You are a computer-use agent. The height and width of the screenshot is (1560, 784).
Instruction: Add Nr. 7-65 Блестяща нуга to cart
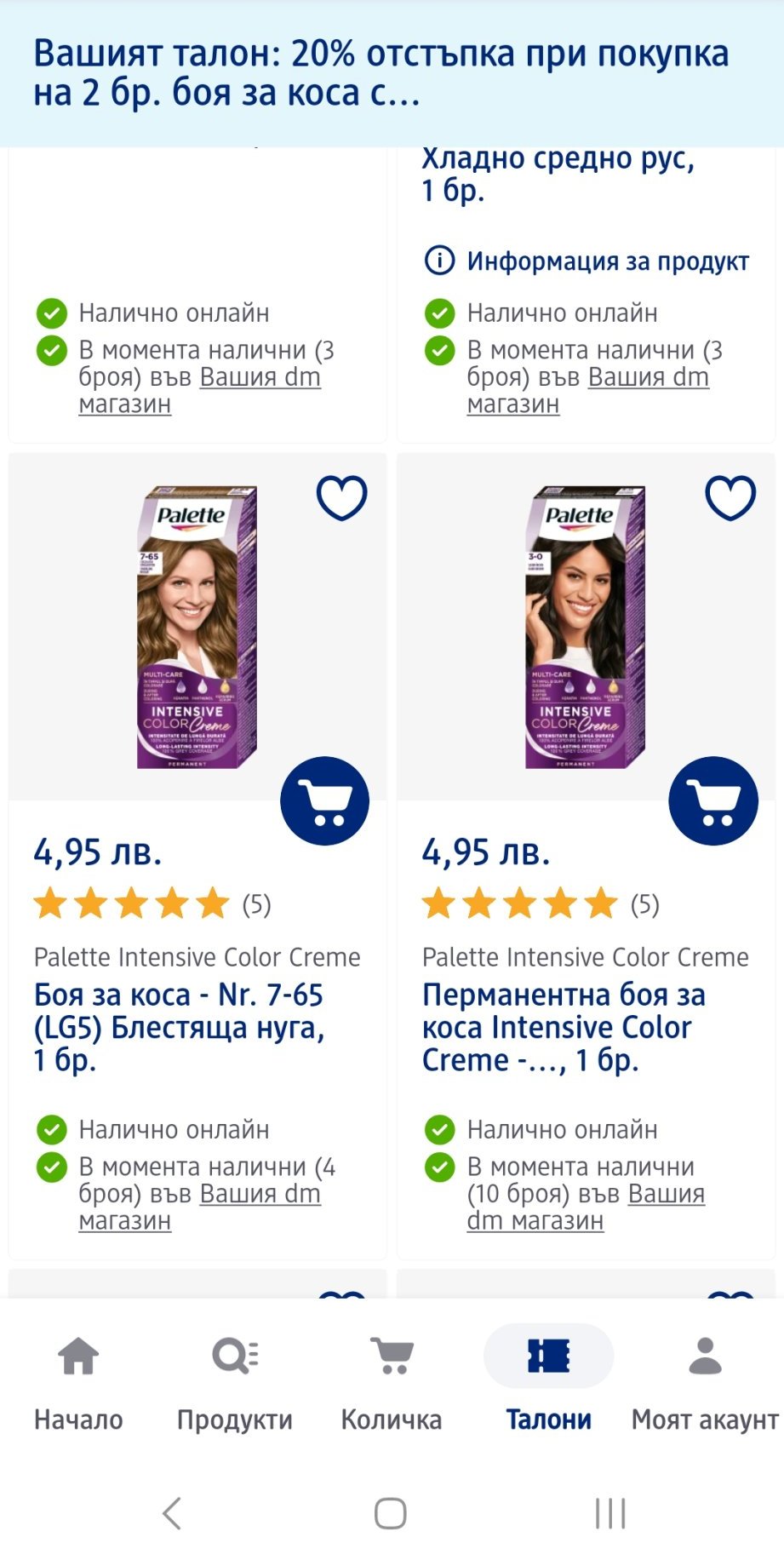click(x=324, y=801)
